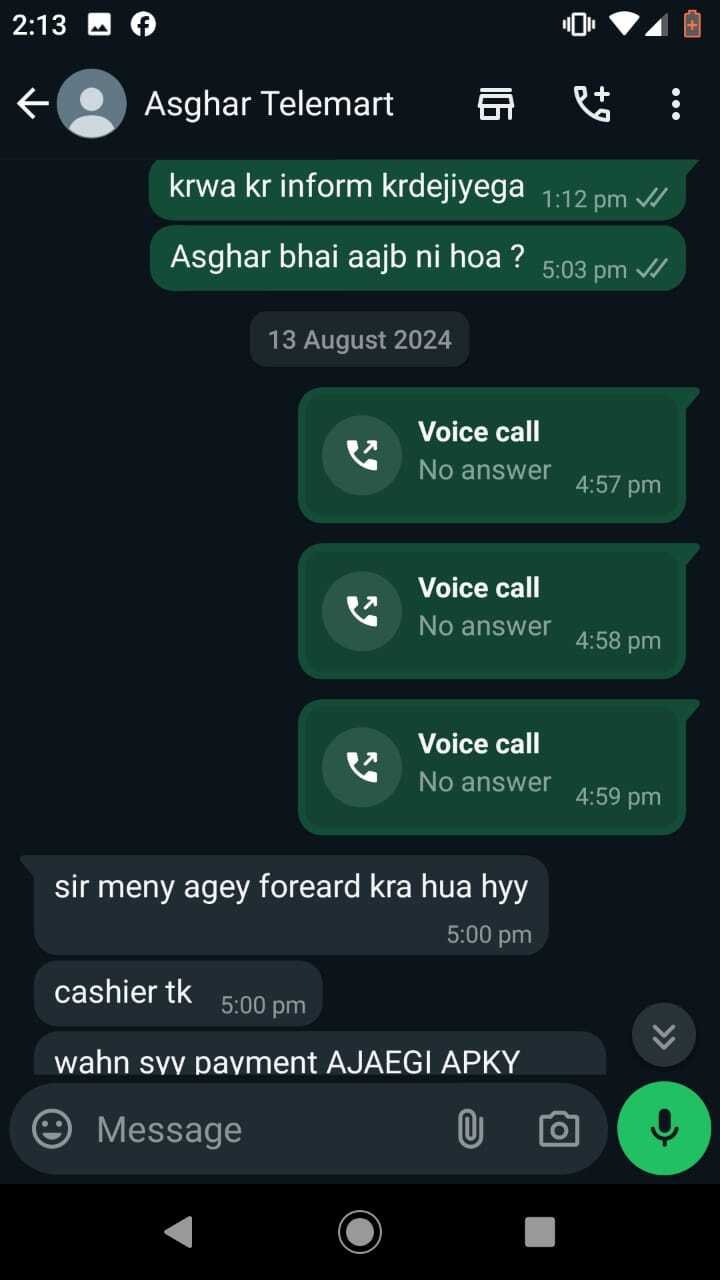Go back from the Asghar Telemart chat
This screenshot has height=1280, width=720.
pos(32,103)
